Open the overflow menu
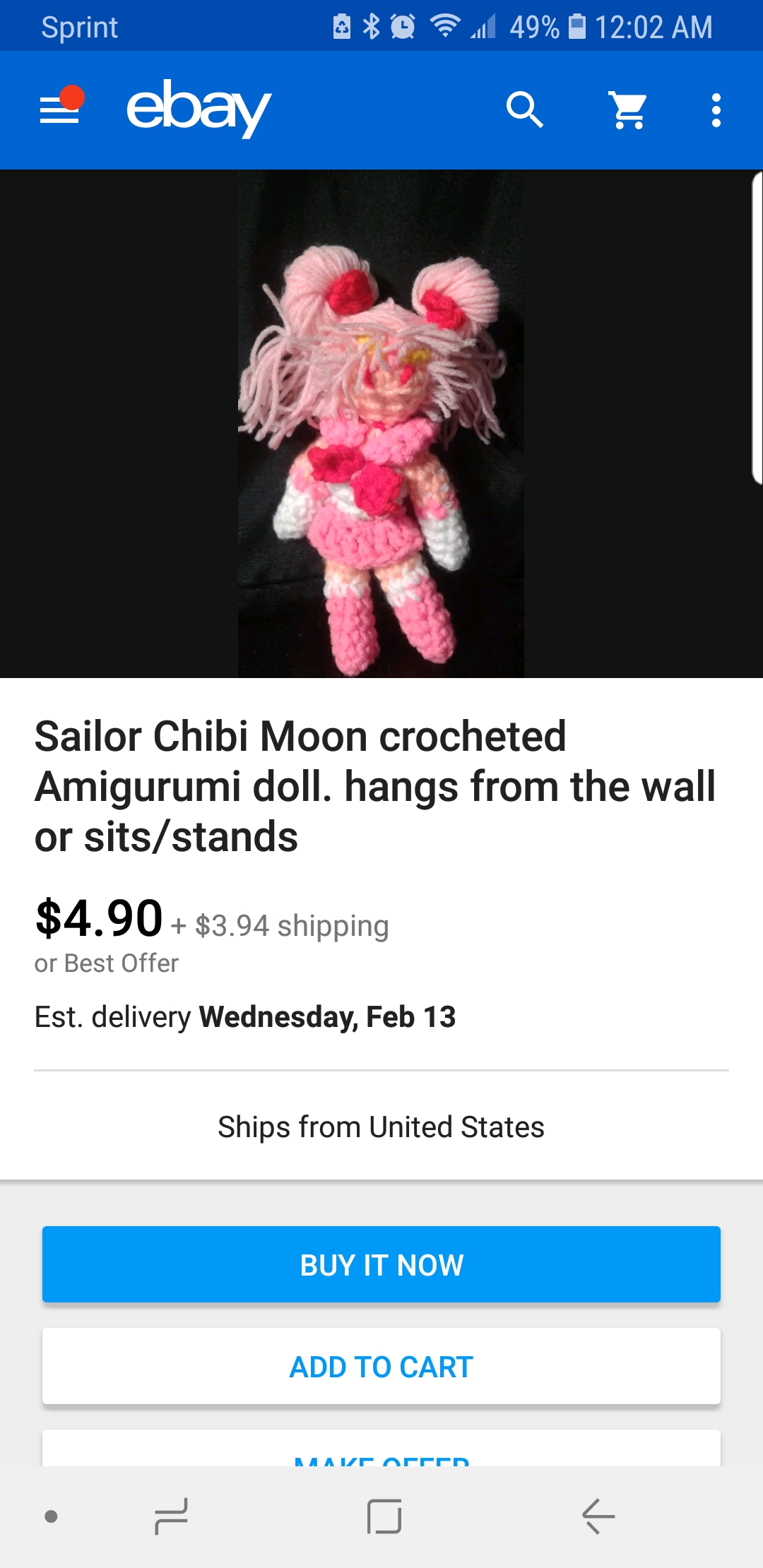Image resolution: width=763 pixels, height=1568 pixels. (716, 110)
